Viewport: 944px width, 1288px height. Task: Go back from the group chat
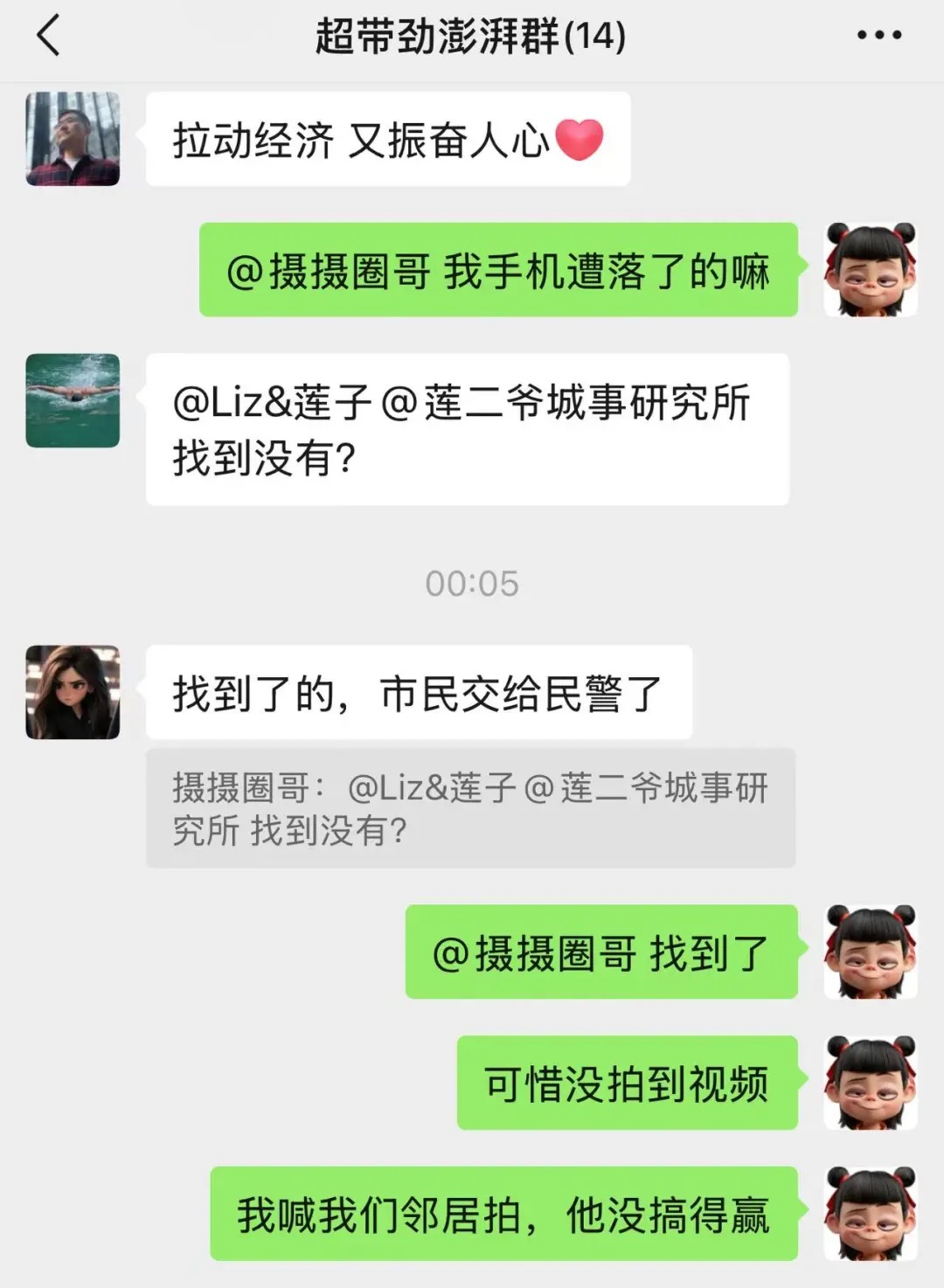click(x=49, y=37)
